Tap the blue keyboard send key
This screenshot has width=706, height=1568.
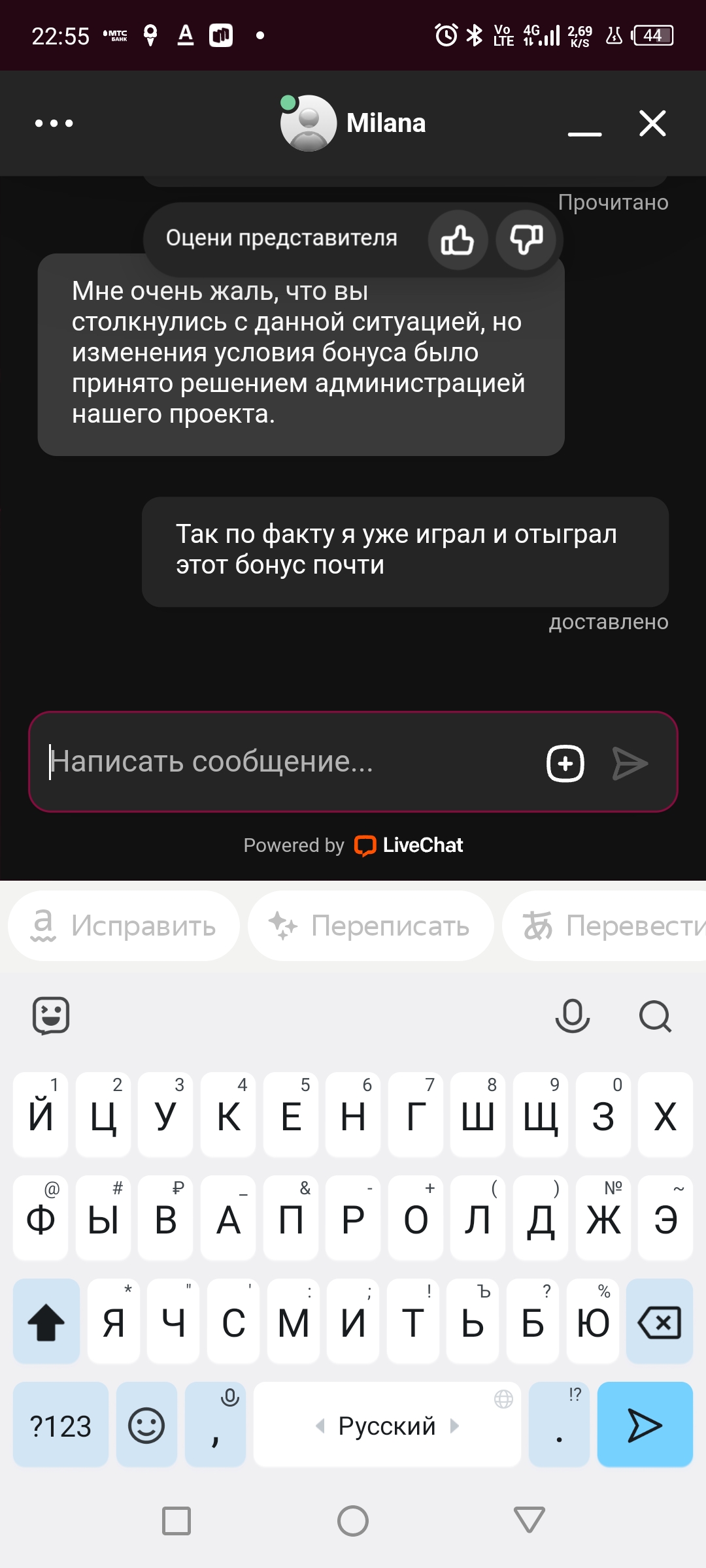point(645,1425)
